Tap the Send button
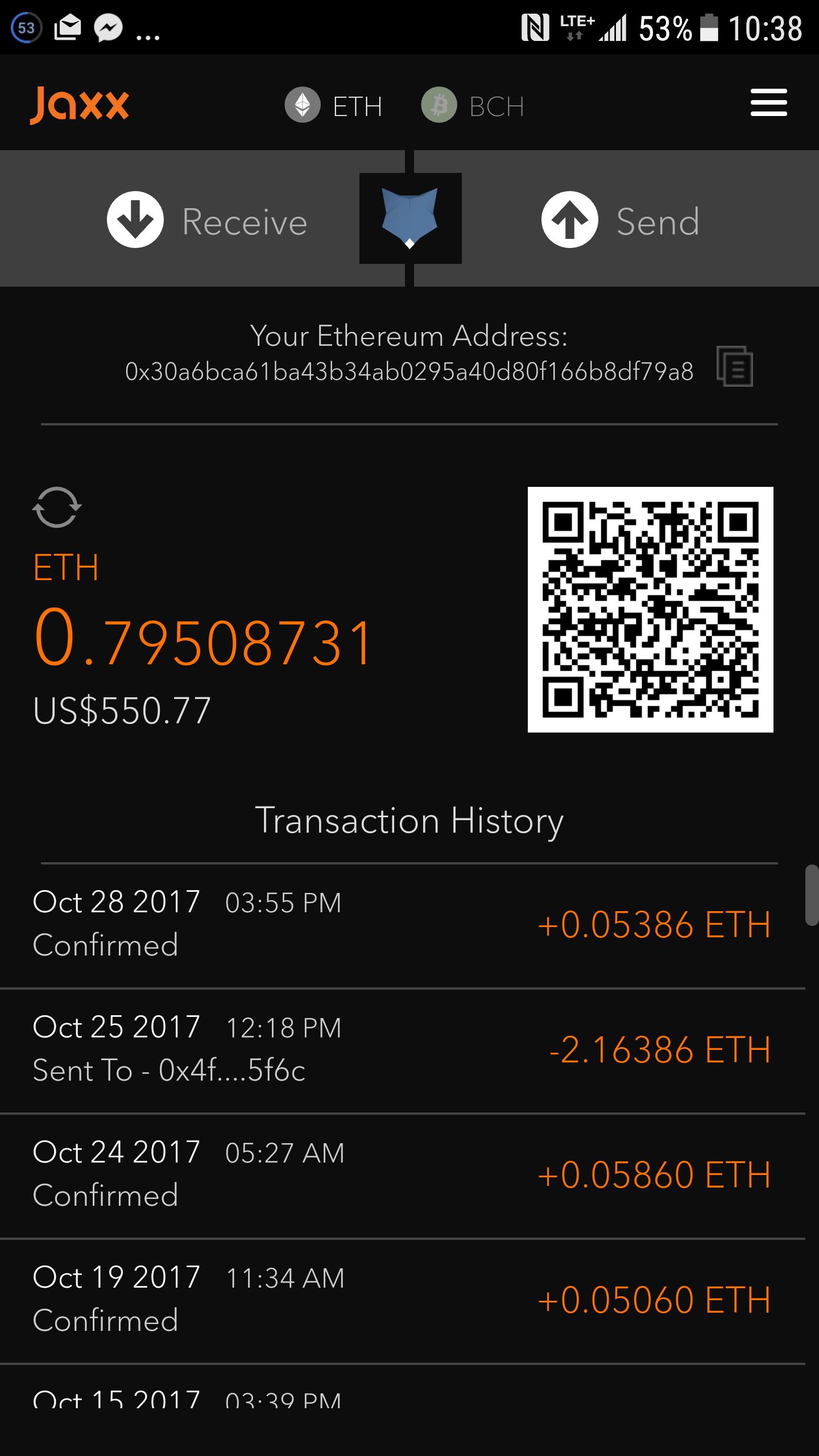The image size is (819, 1456). pos(621,220)
